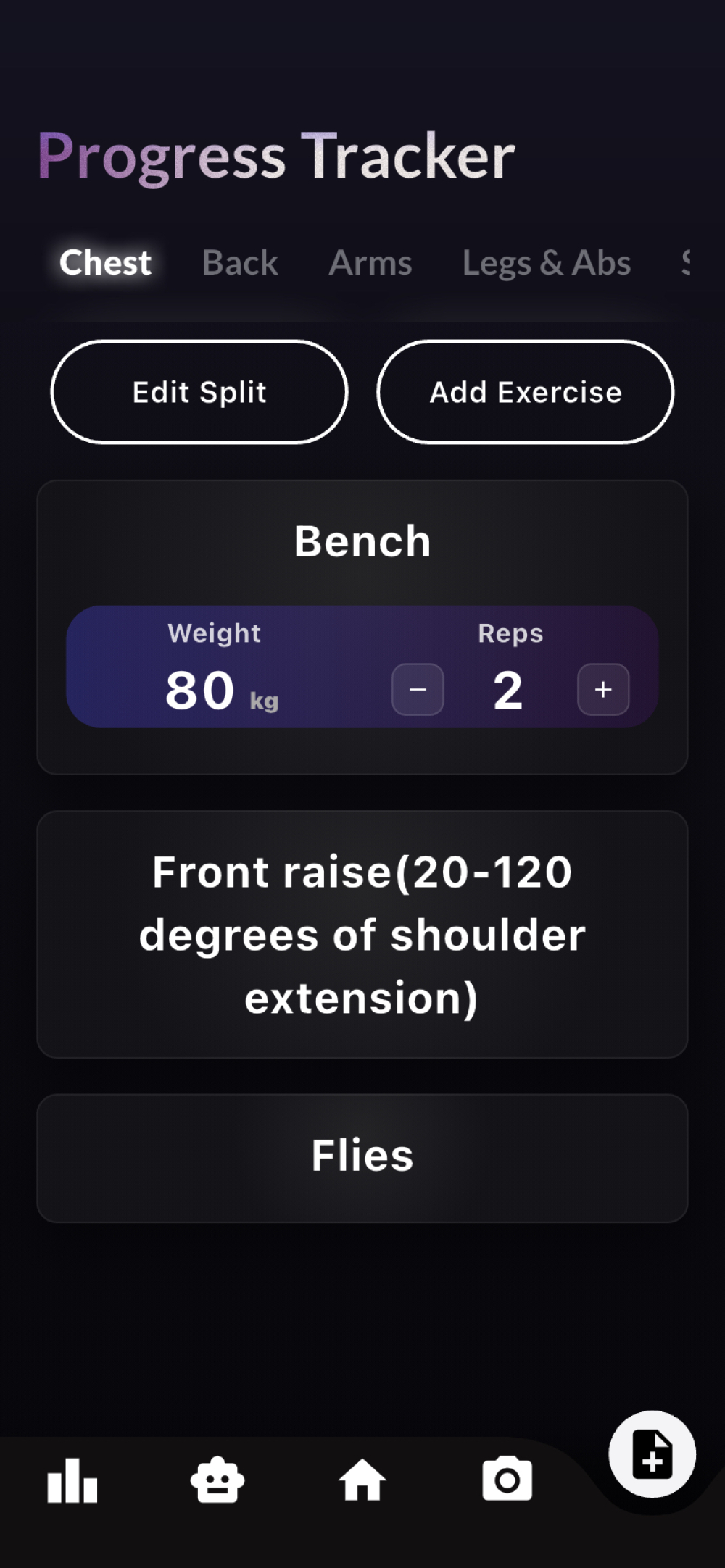Switch to the Back tab
The image size is (725, 1568).
240,262
